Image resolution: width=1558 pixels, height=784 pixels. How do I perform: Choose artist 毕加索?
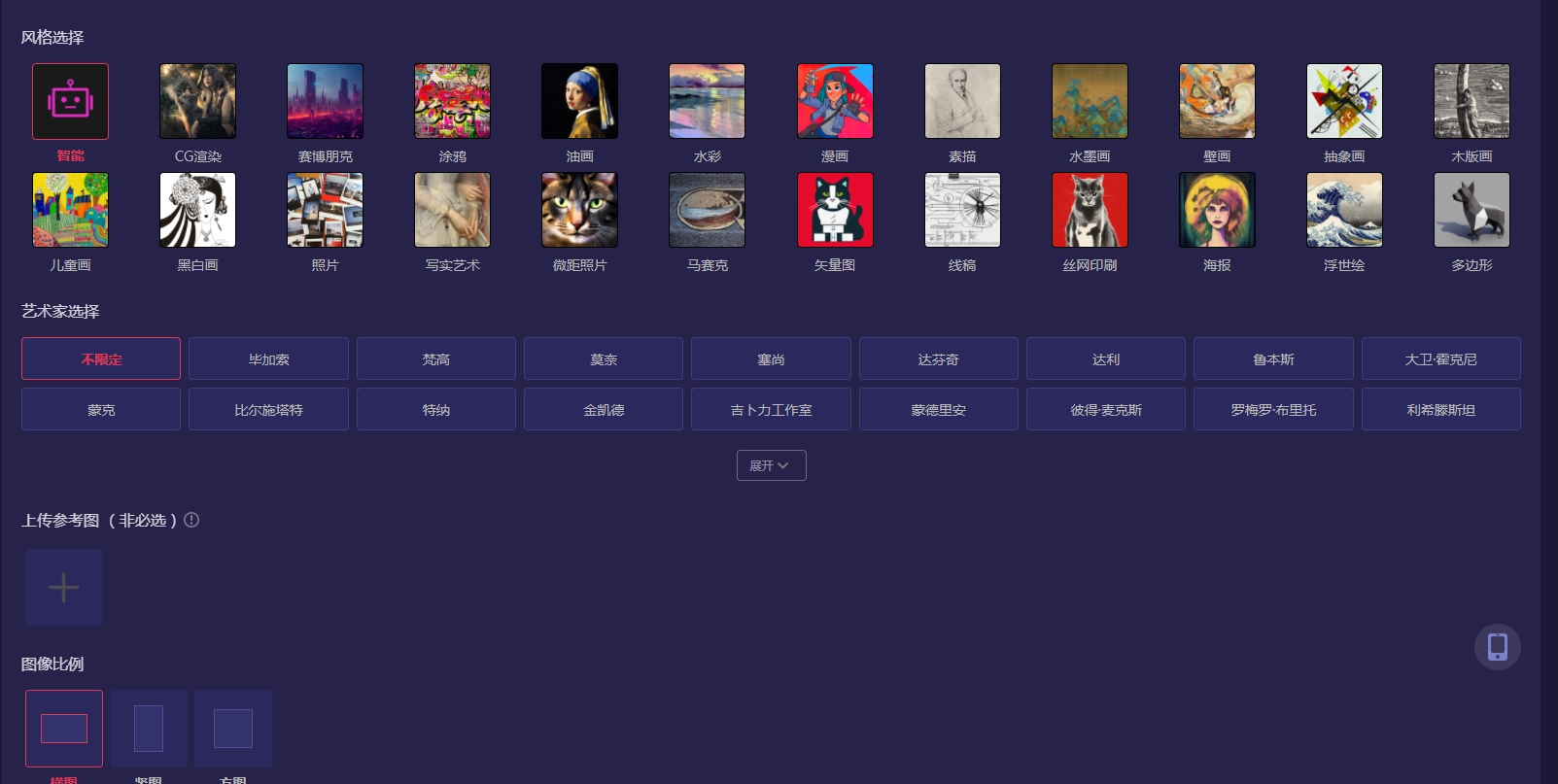click(x=268, y=358)
